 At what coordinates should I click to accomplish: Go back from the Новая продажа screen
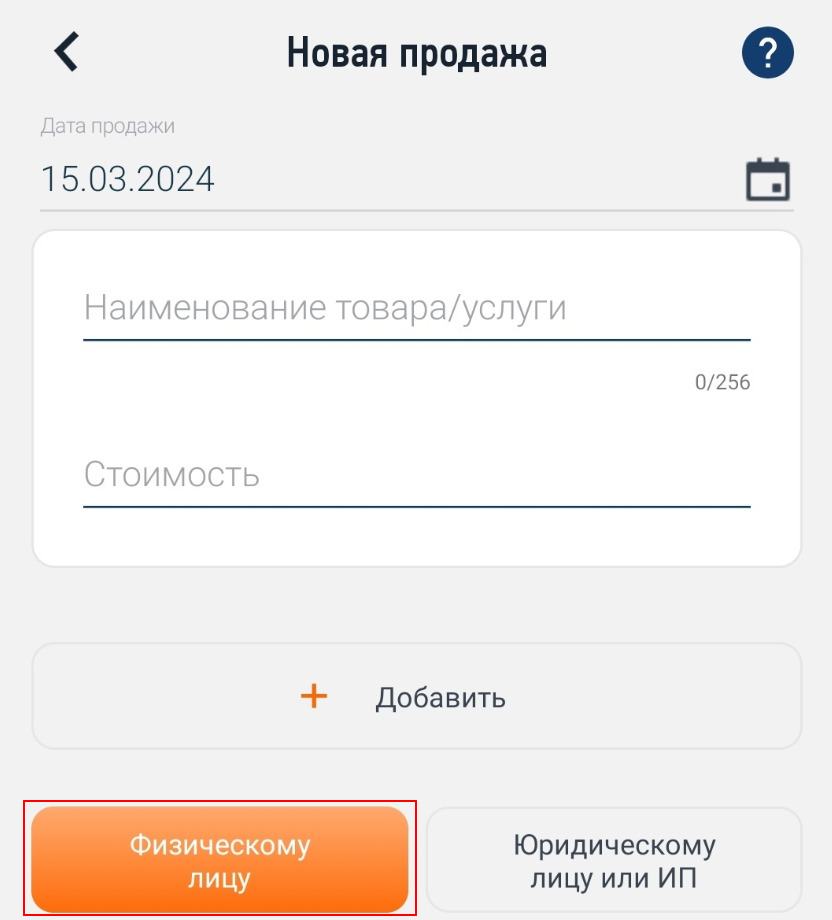(x=66, y=52)
